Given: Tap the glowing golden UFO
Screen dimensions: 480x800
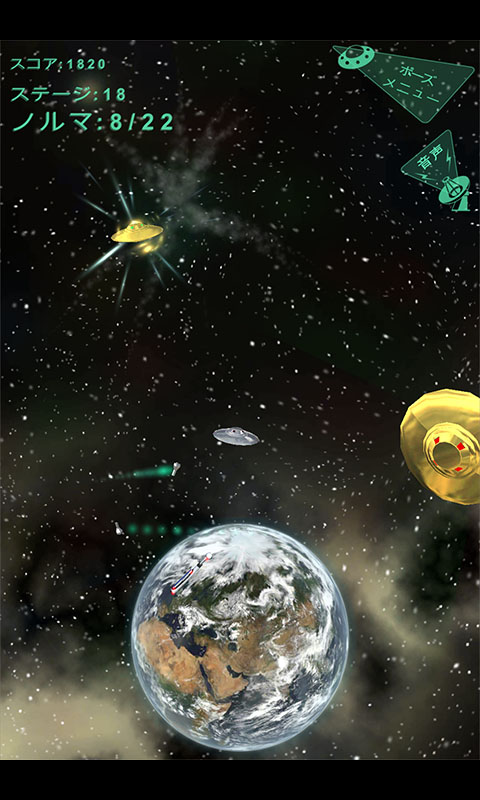Looking at the screenshot, I should (x=137, y=232).
